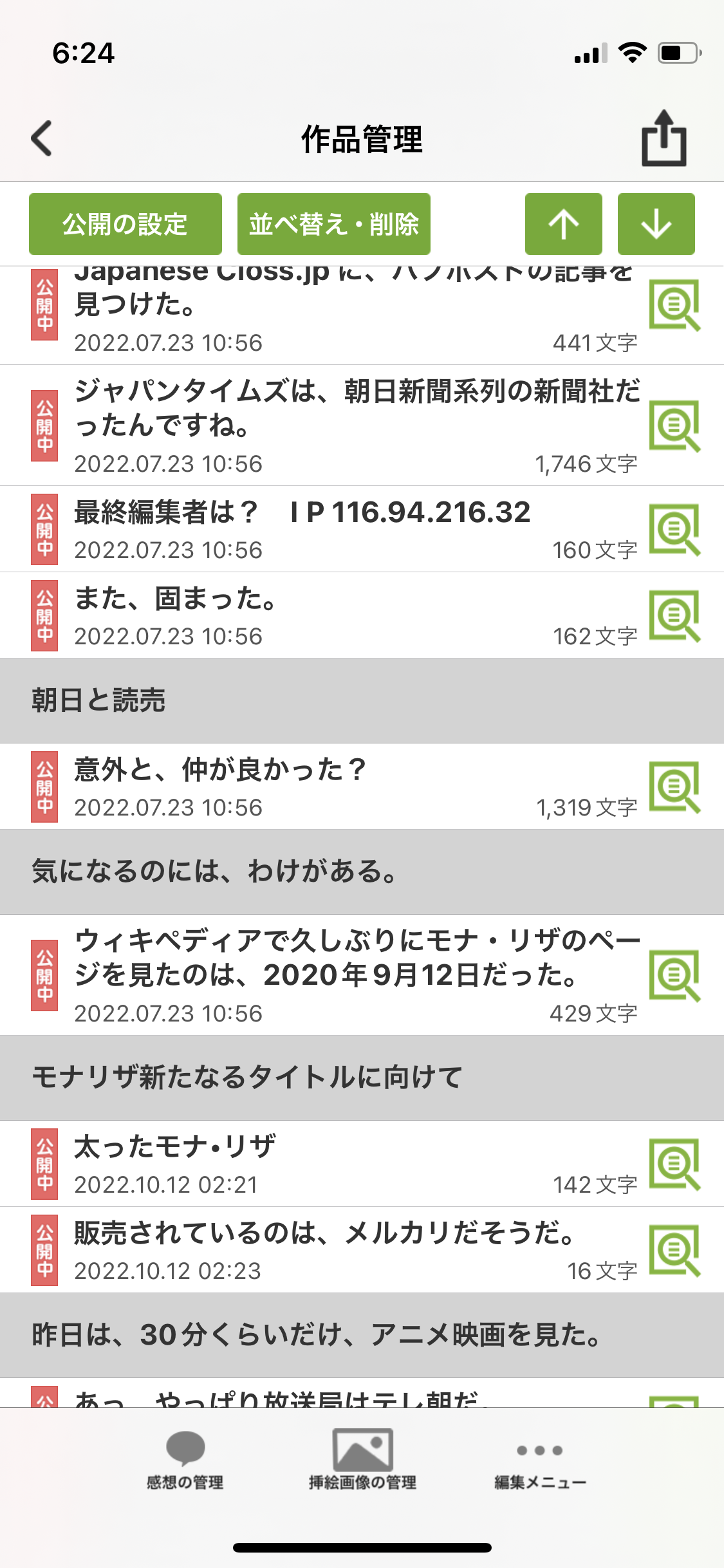Jump down with the down arrow button

pyautogui.click(x=656, y=224)
